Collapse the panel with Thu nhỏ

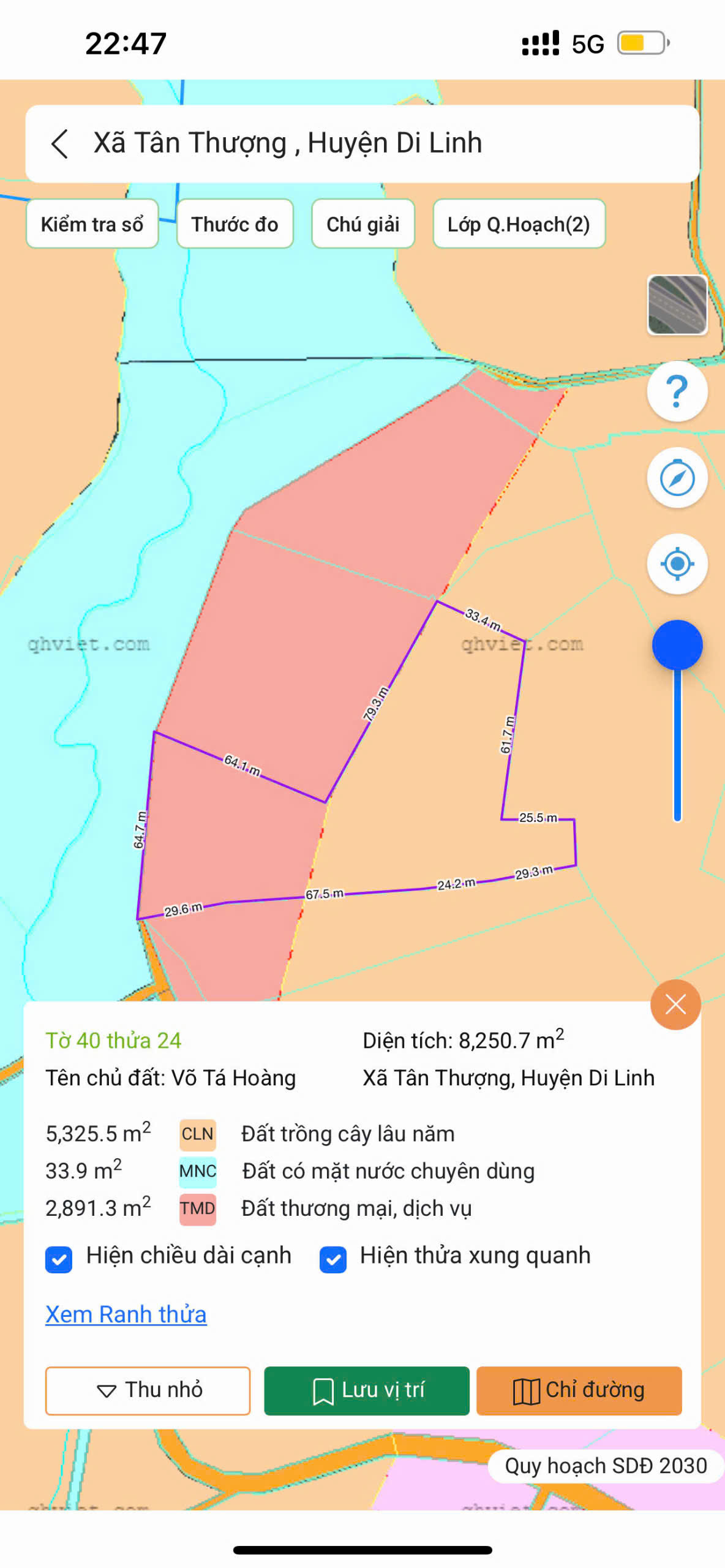point(148,1390)
